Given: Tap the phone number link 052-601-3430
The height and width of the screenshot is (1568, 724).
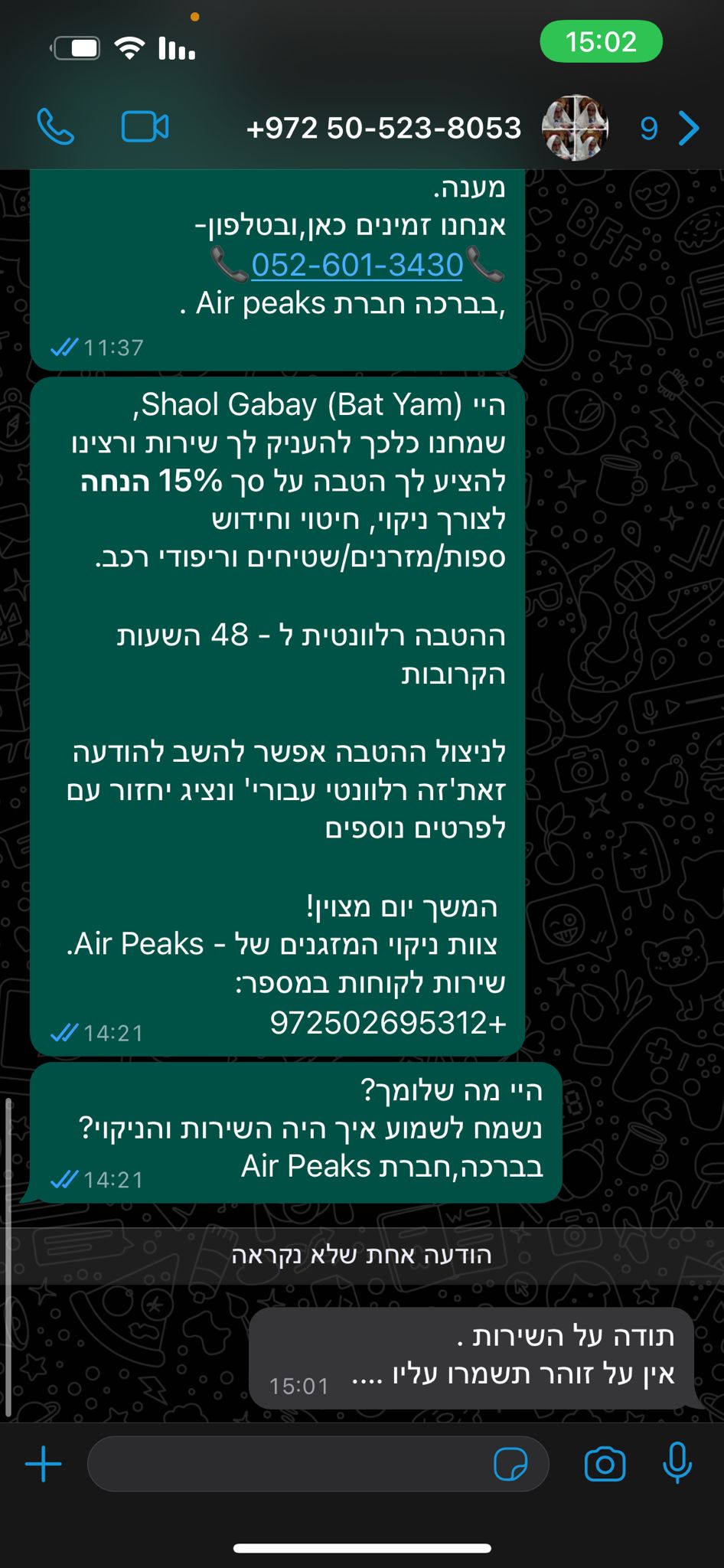Looking at the screenshot, I should 357,265.
